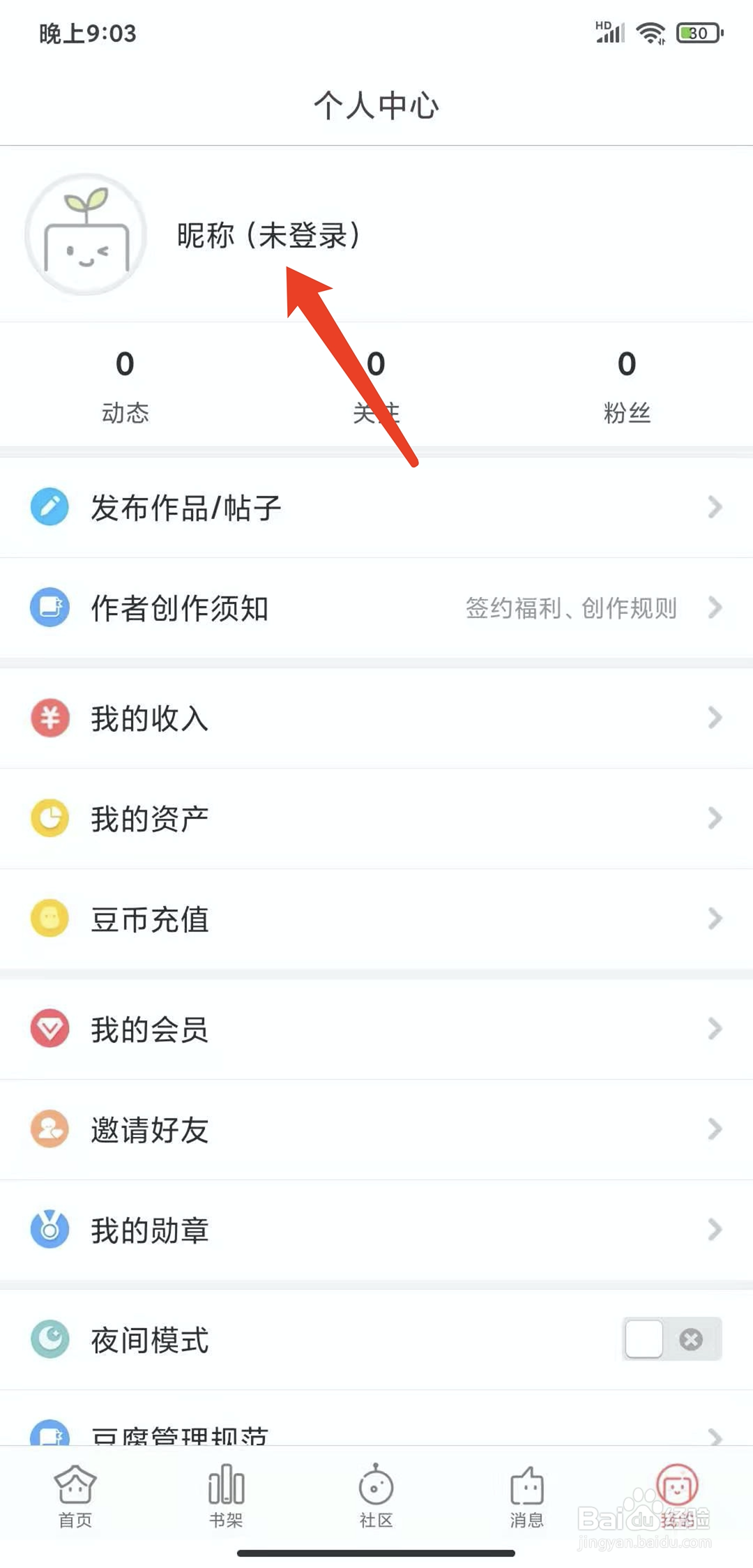
Task: Click the 我的会员 heart badge icon
Action: coord(50,1029)
